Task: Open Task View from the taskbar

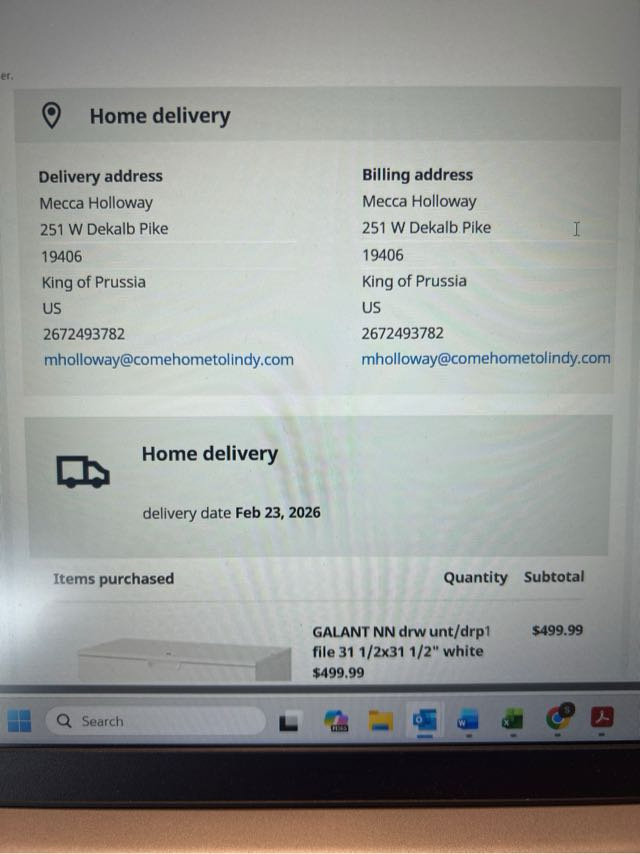Action: (x=289, y=721)
